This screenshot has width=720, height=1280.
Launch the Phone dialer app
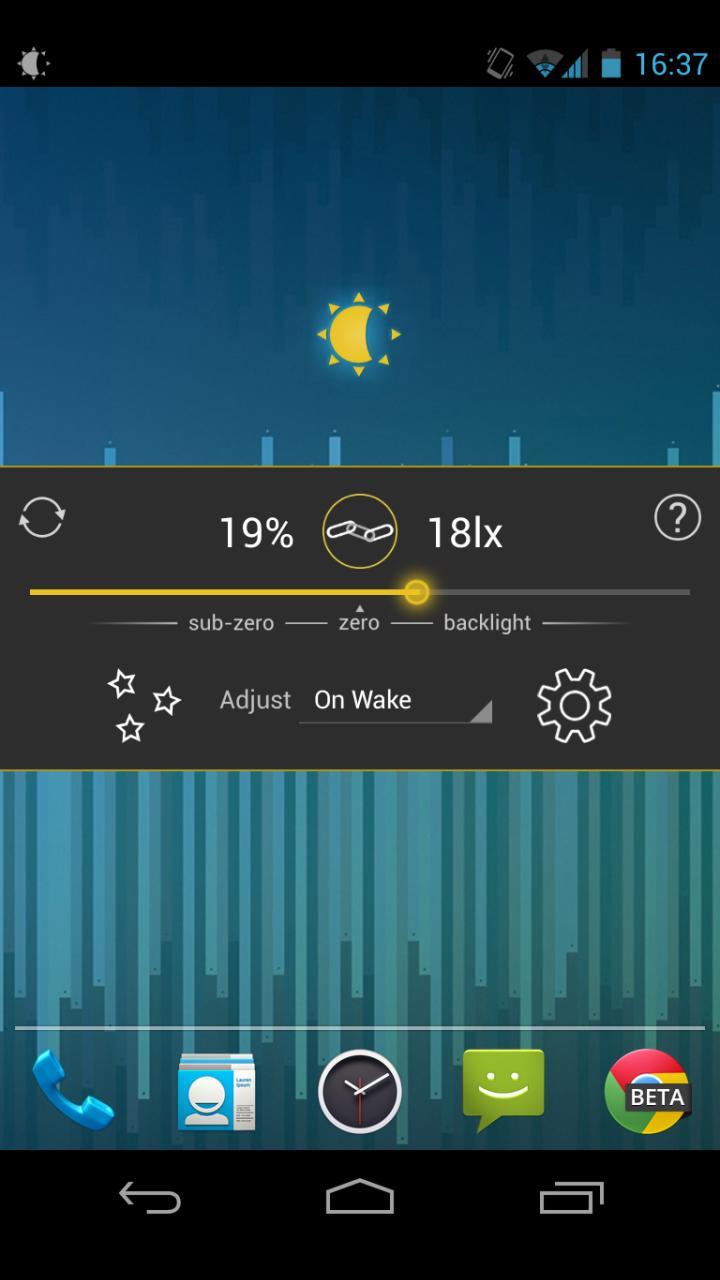click(x=73, y=1090)
